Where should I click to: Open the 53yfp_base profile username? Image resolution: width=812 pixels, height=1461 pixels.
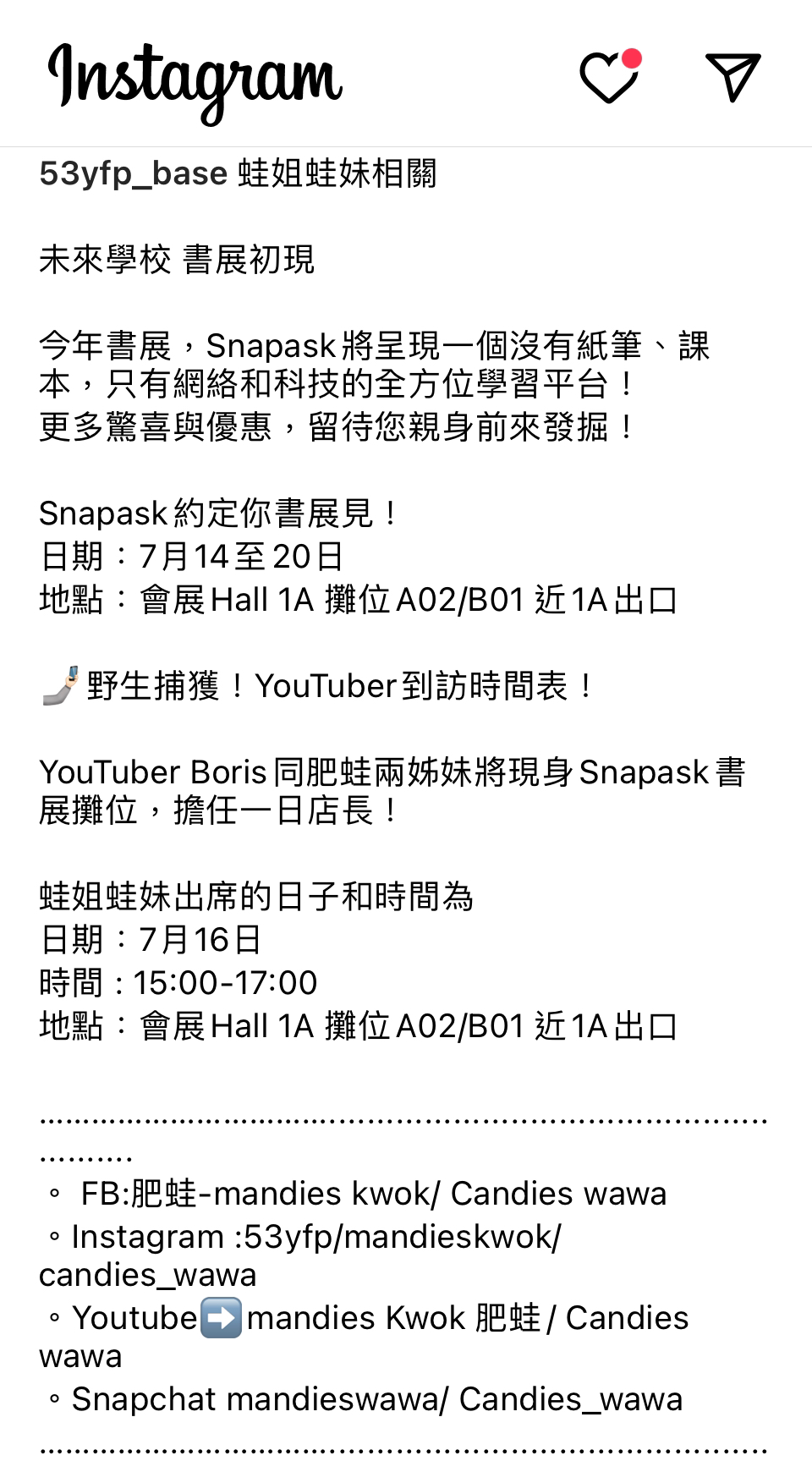click(x=134, y=173)
